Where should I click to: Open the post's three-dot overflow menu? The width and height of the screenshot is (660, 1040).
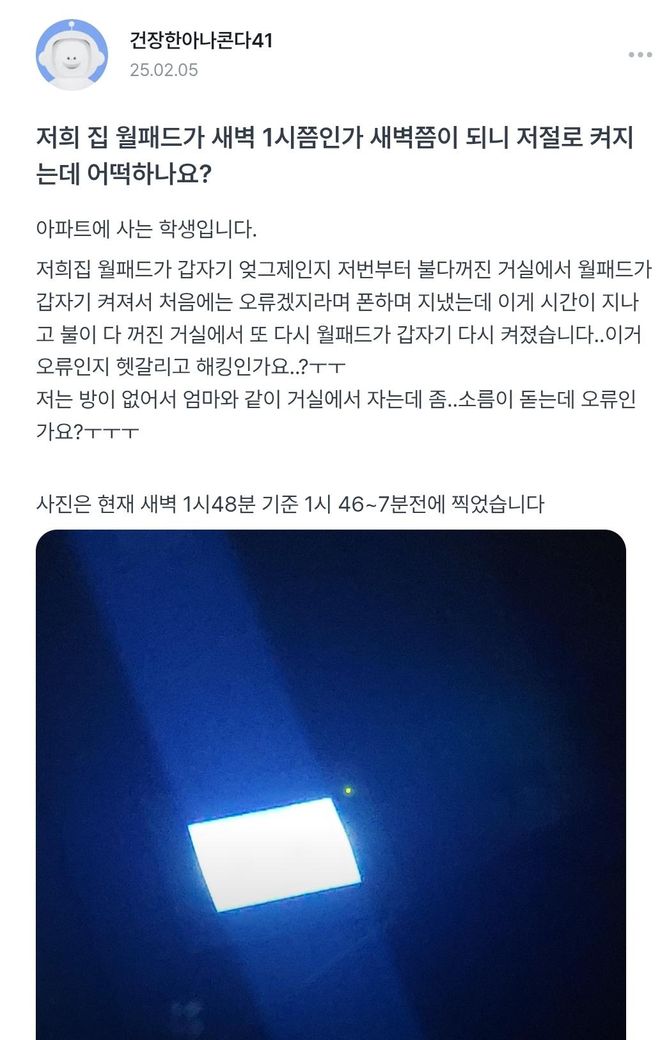[x=640, y=55]
